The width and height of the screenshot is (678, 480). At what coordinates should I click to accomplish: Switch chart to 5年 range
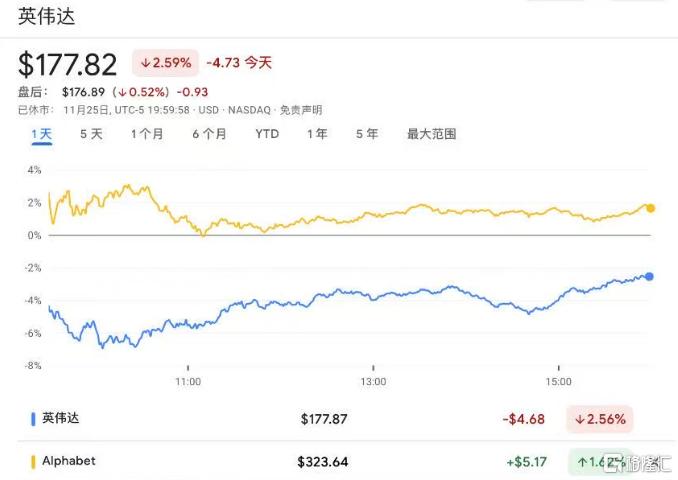367,133
